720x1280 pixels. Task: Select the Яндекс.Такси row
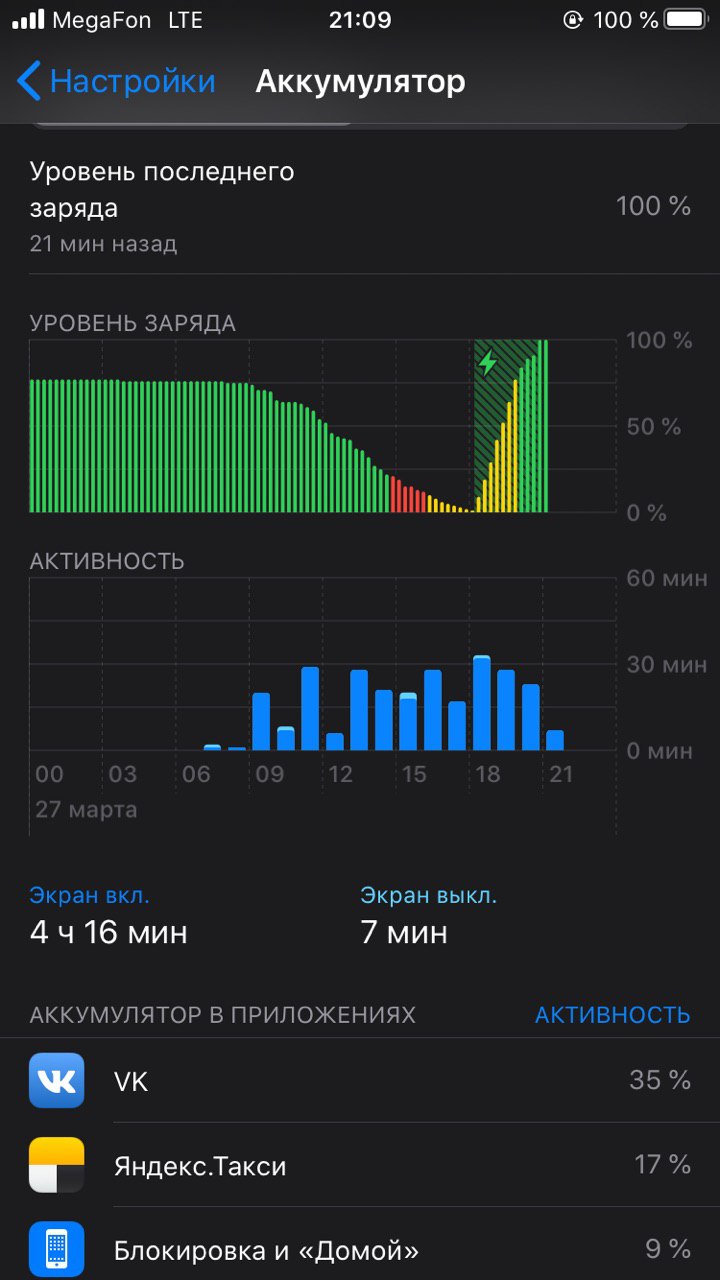pos(360,1165)
